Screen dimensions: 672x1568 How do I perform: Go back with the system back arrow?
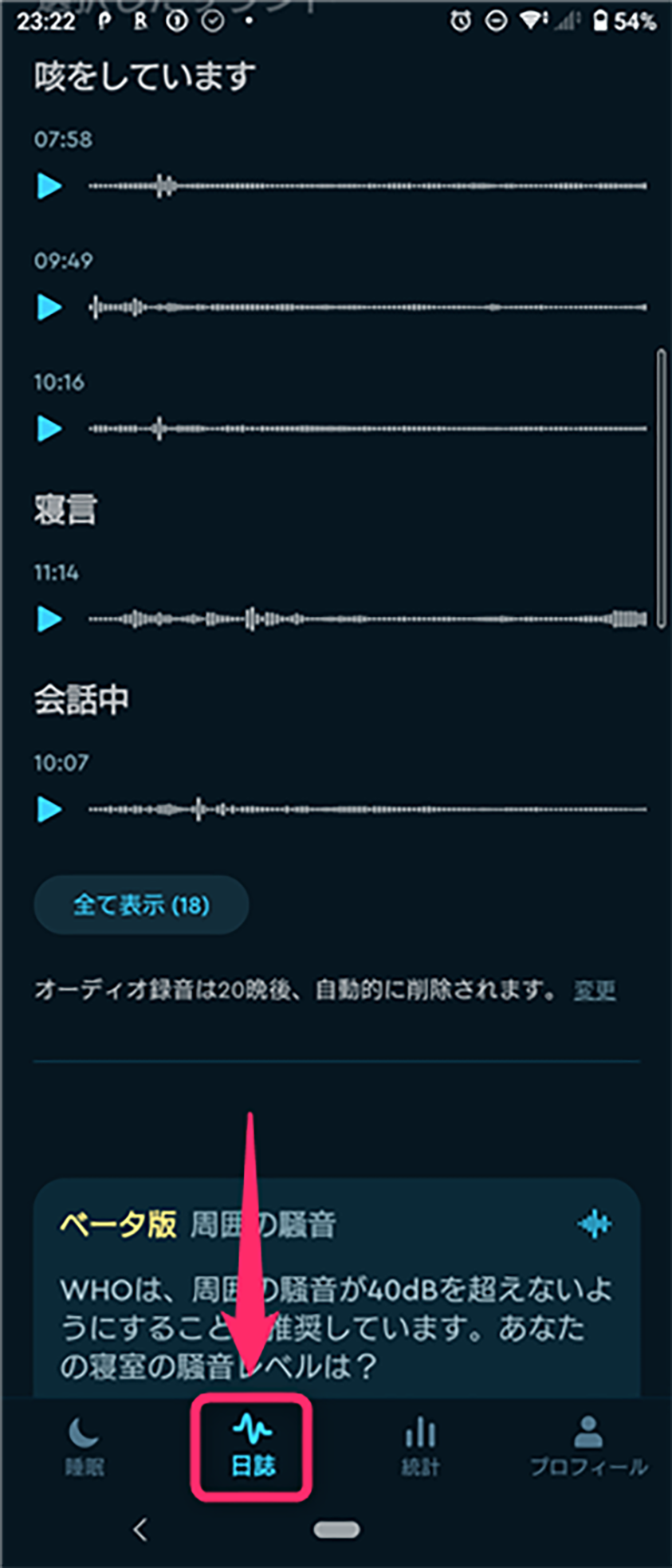(x=140, y=1530)
